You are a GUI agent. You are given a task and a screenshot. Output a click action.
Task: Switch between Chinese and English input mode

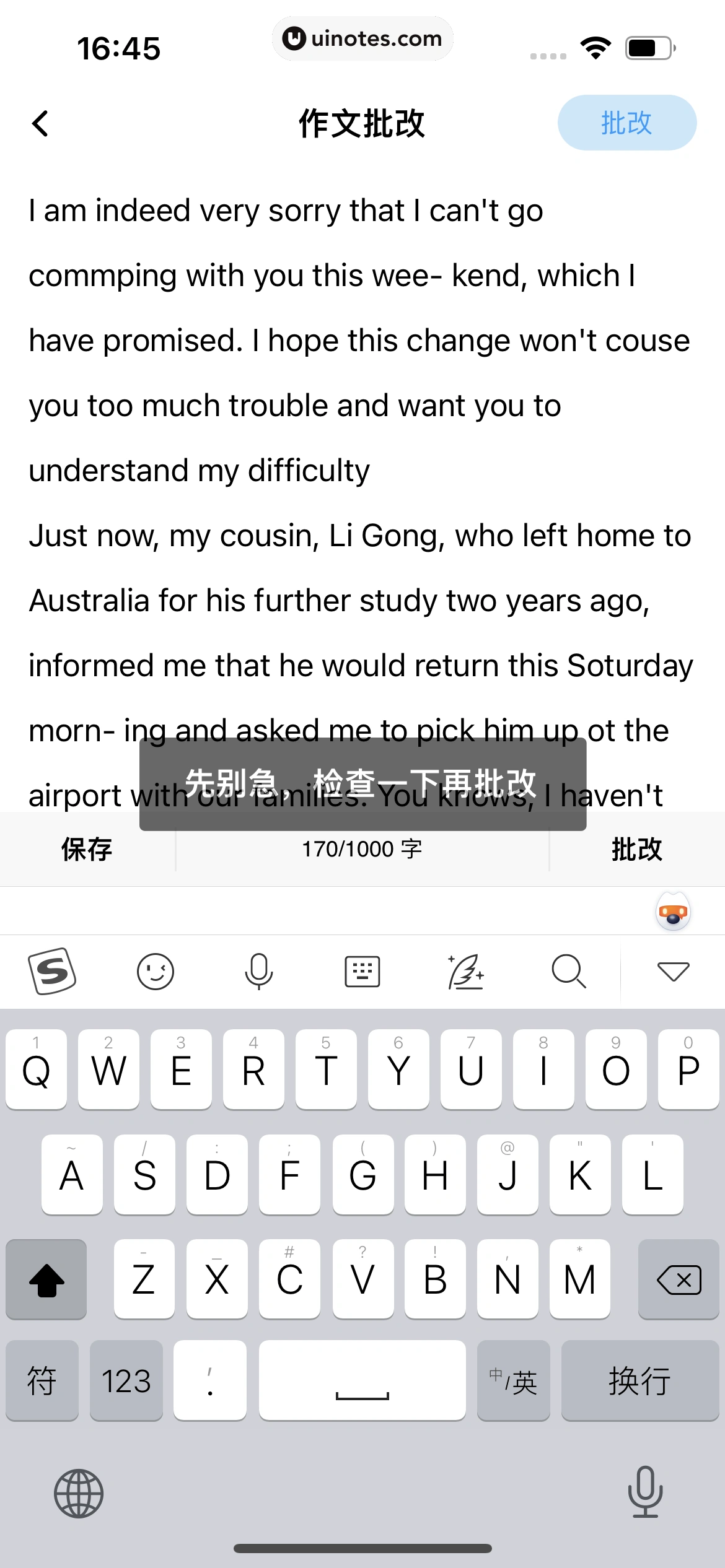(514, 1381)
